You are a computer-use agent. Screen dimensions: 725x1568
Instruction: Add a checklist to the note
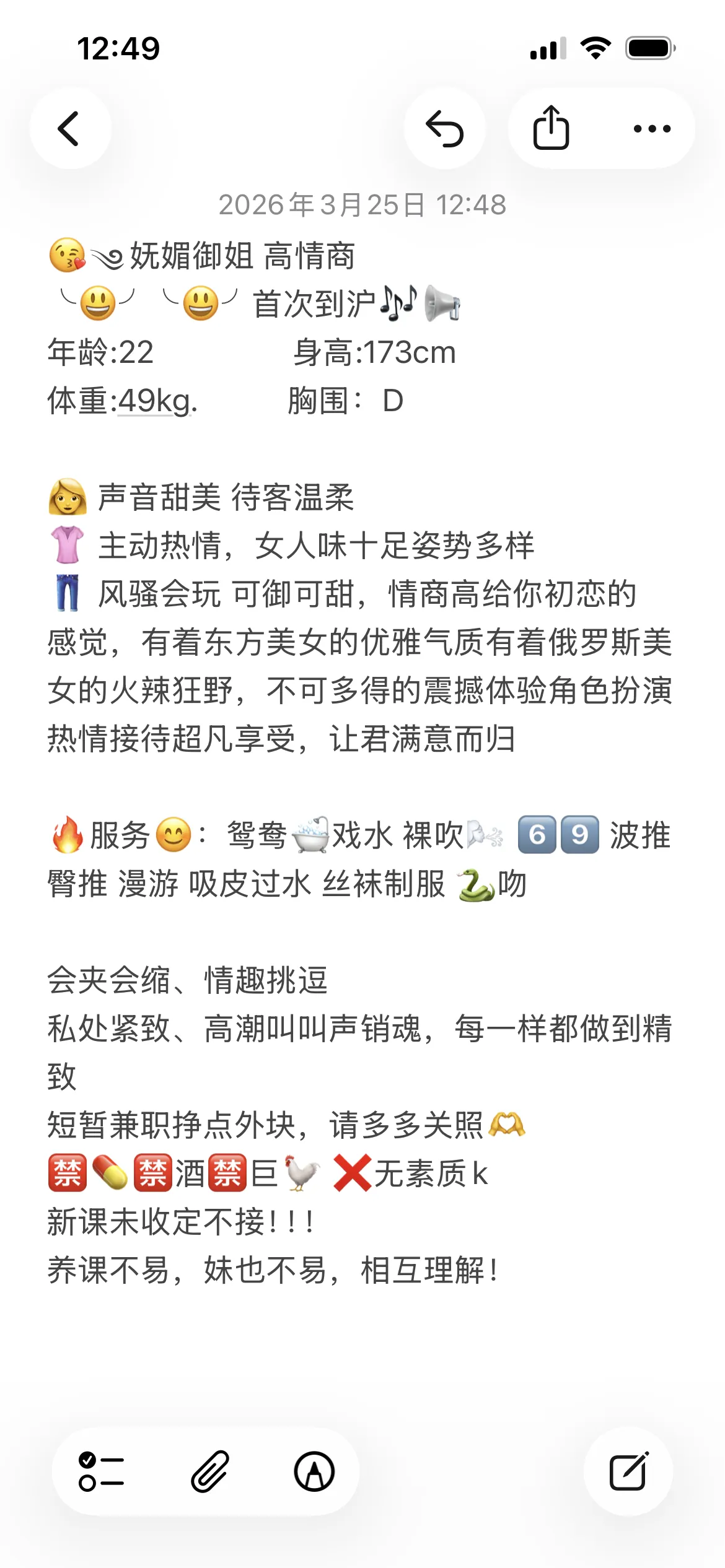[x=101, y=1471]
